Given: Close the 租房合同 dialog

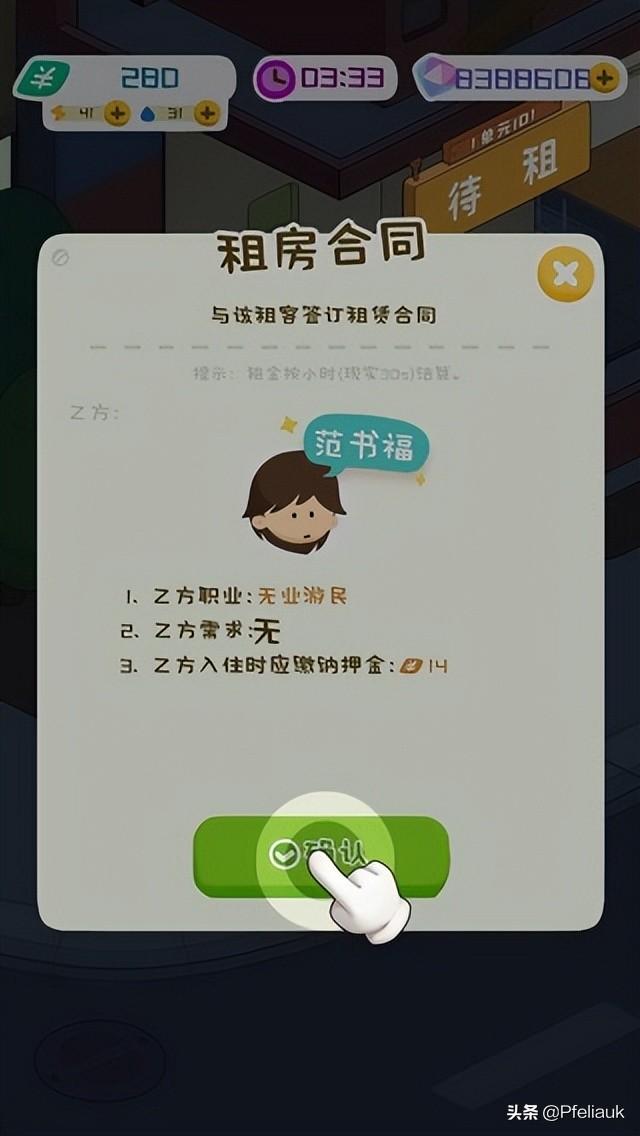Looking at the screenshot, I should pos(565,274).
